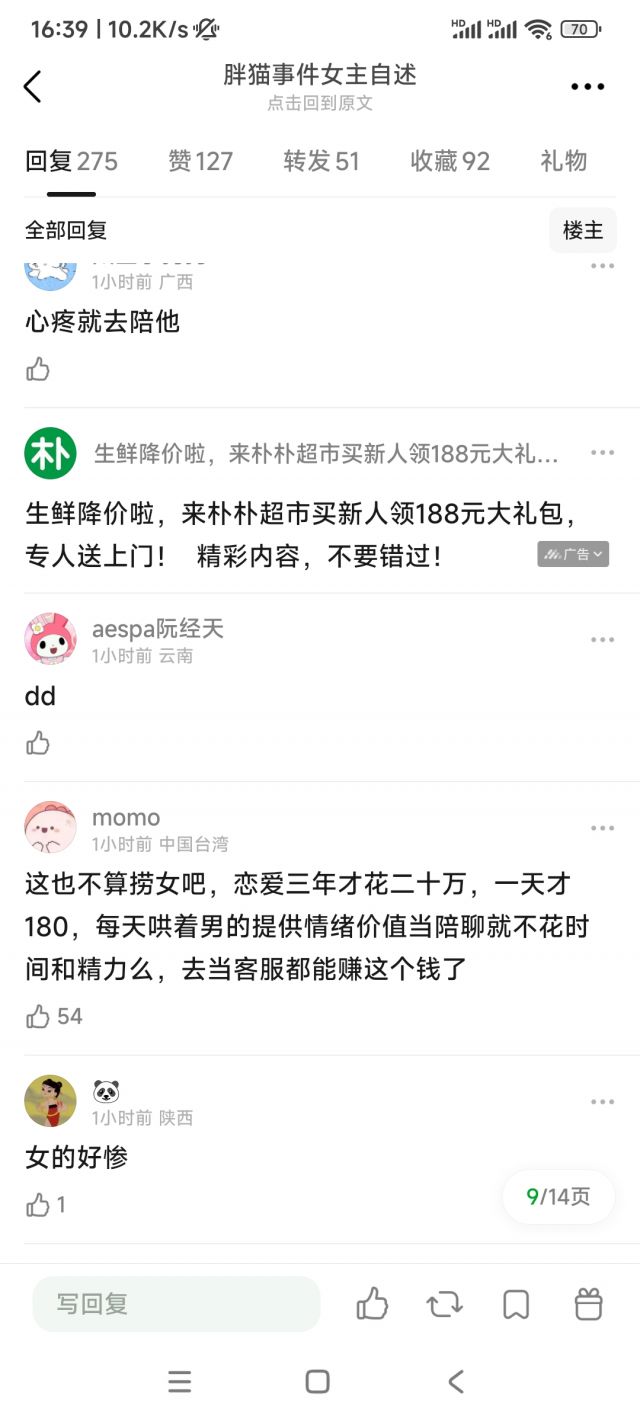Send a gift via the bottom bar
Screen dimensions: 640x1422
tap(588, 1304)
